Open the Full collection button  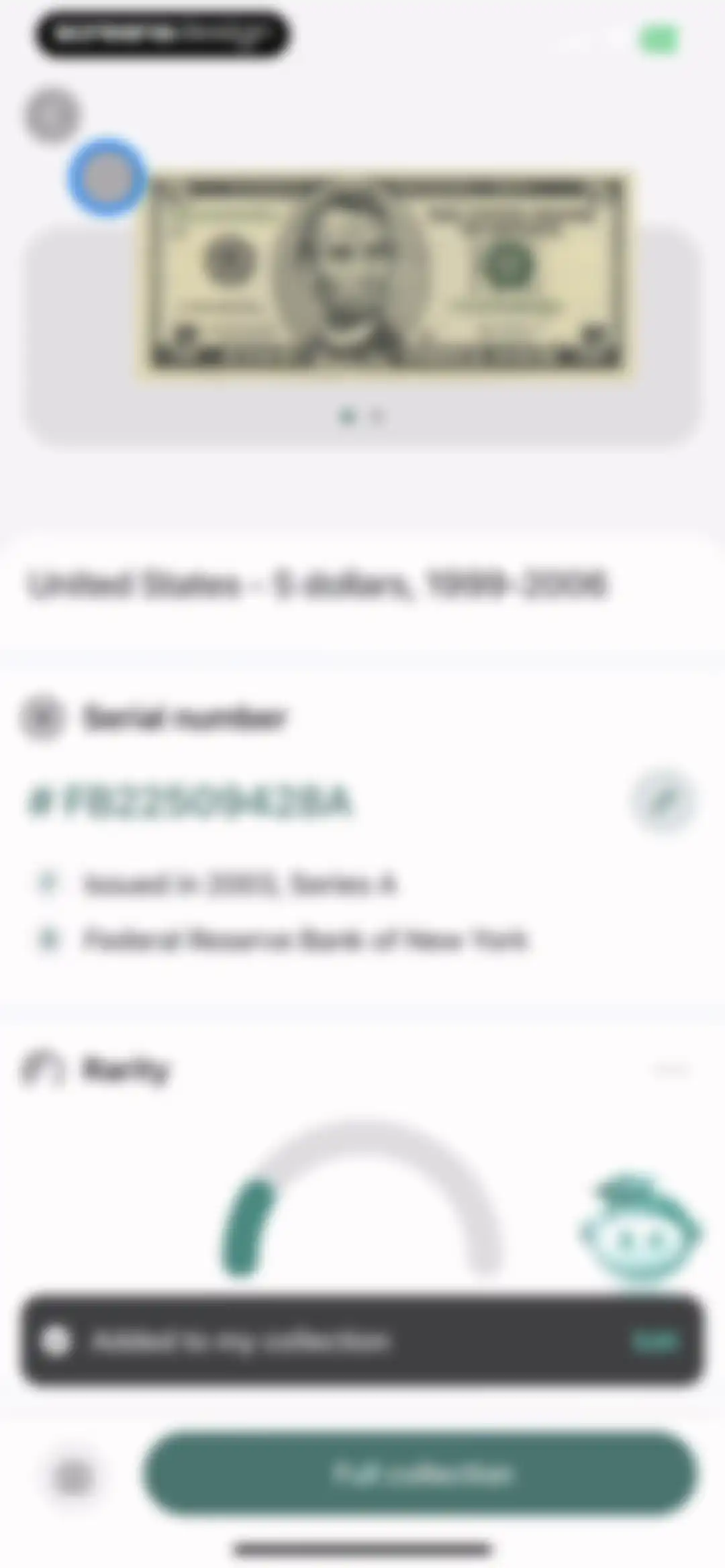click(x=422, y=1474)
